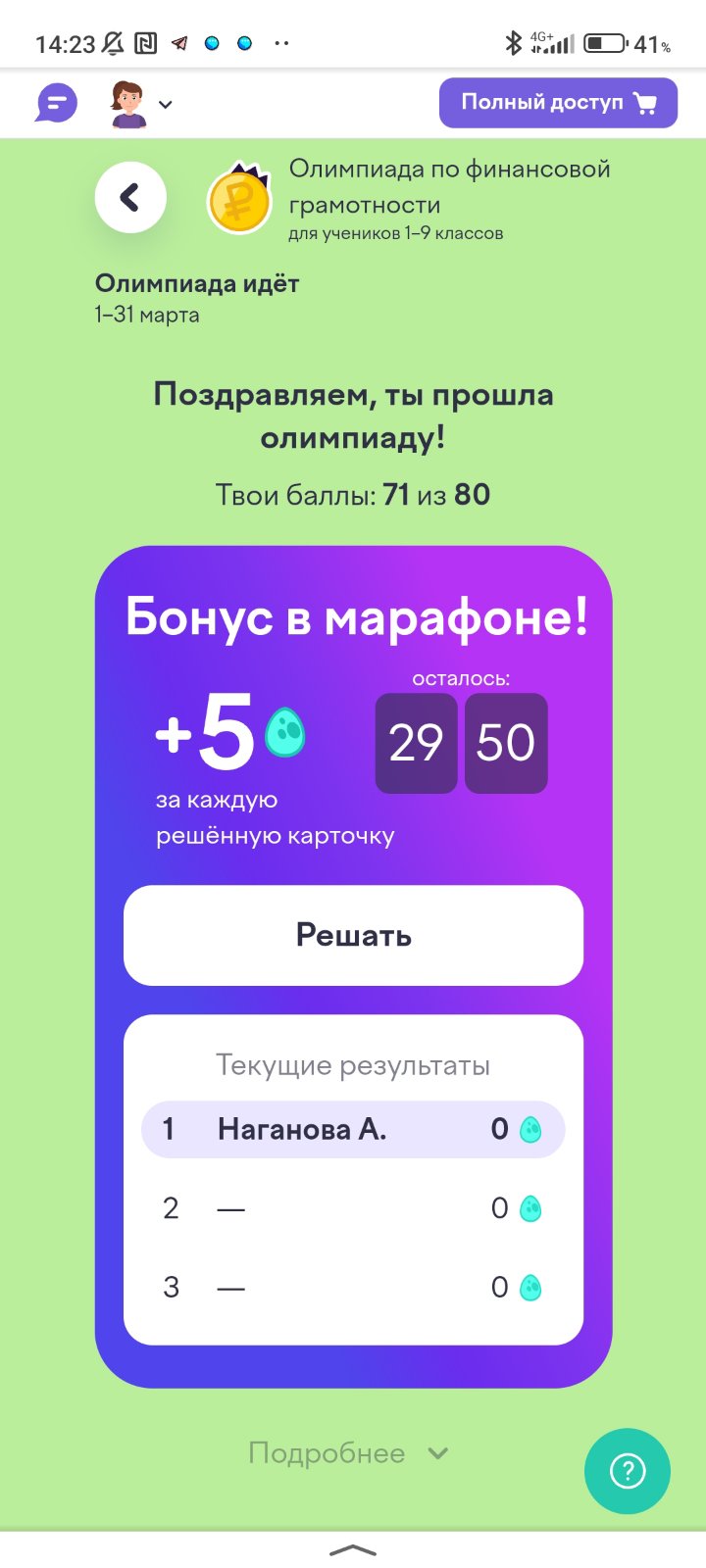
Task: Start solving with the Решать button
Action: [x=353, y=935]
